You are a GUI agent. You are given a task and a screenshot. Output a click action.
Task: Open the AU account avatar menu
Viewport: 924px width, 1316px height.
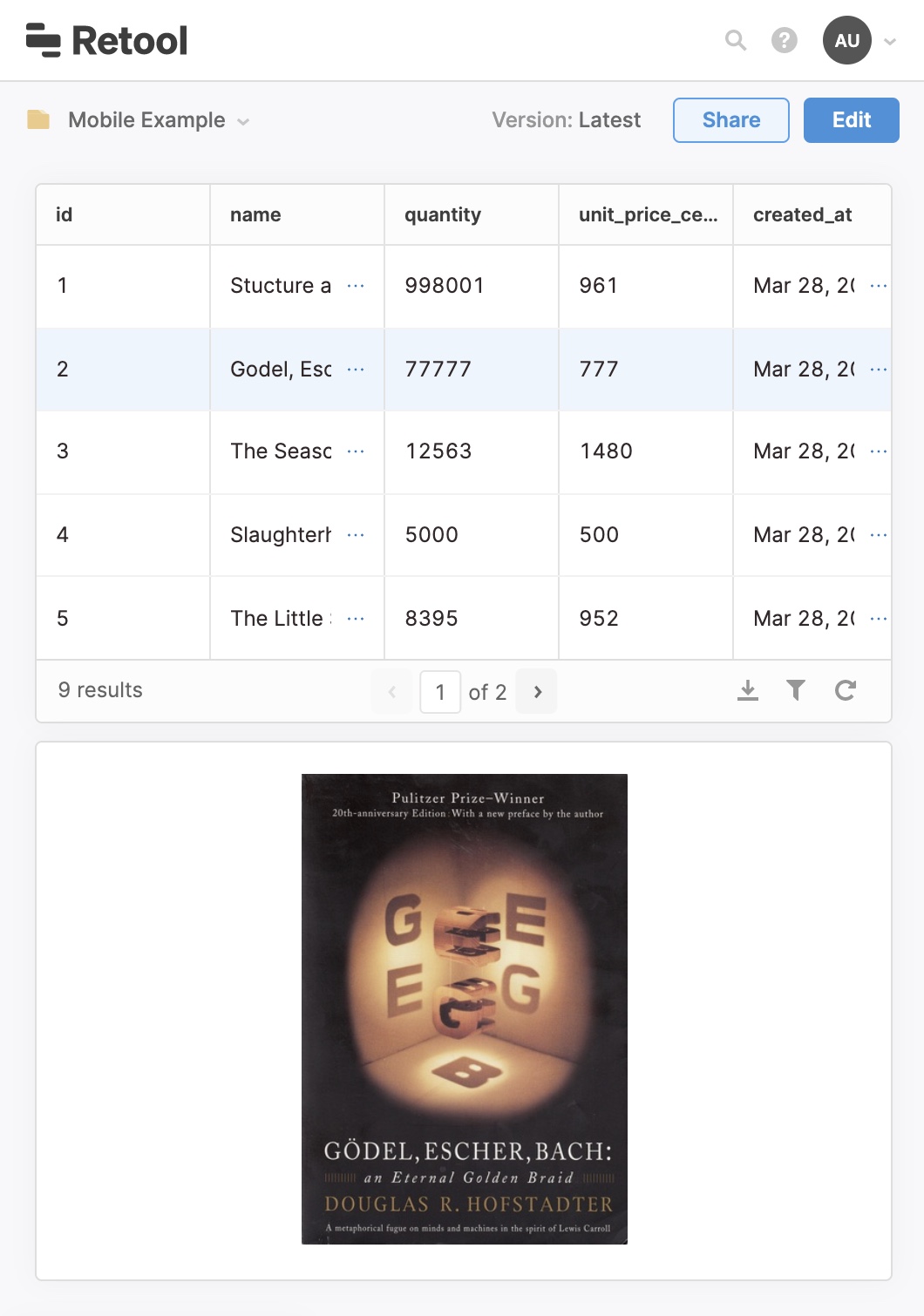coord(846,40)
